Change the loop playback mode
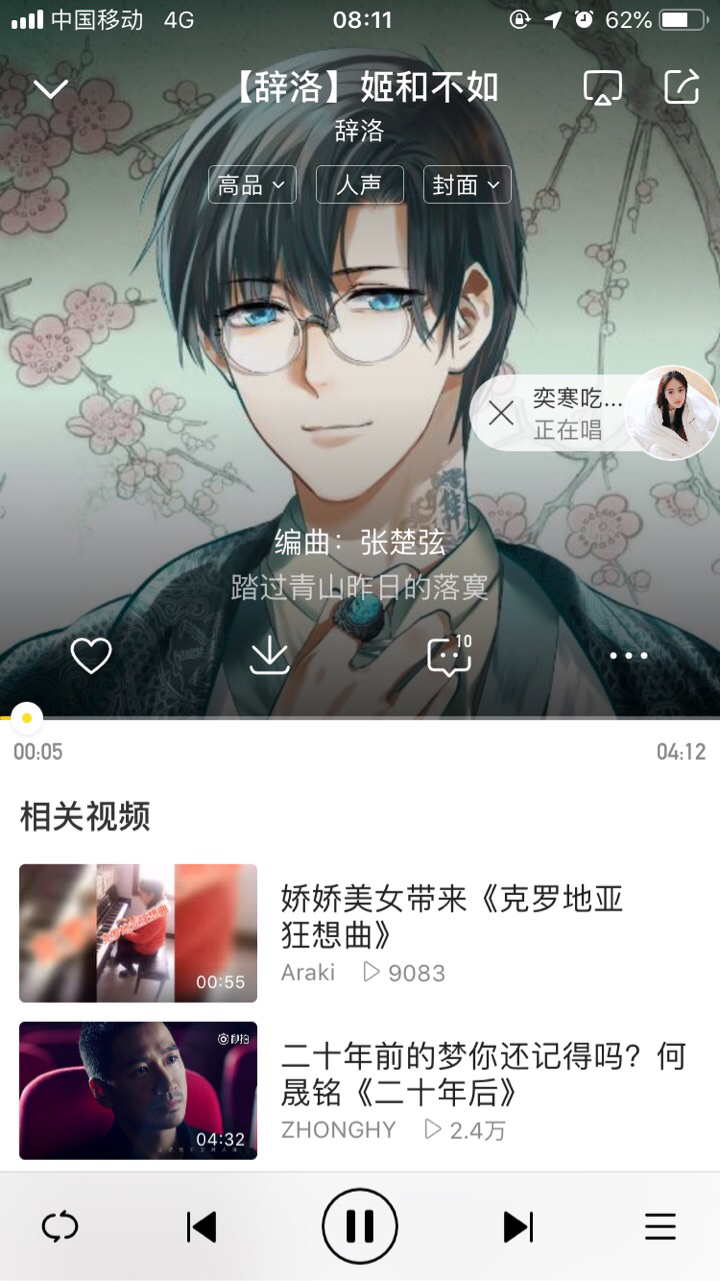This screenshot has width=720, height=1281. [x=60, y=1226]
